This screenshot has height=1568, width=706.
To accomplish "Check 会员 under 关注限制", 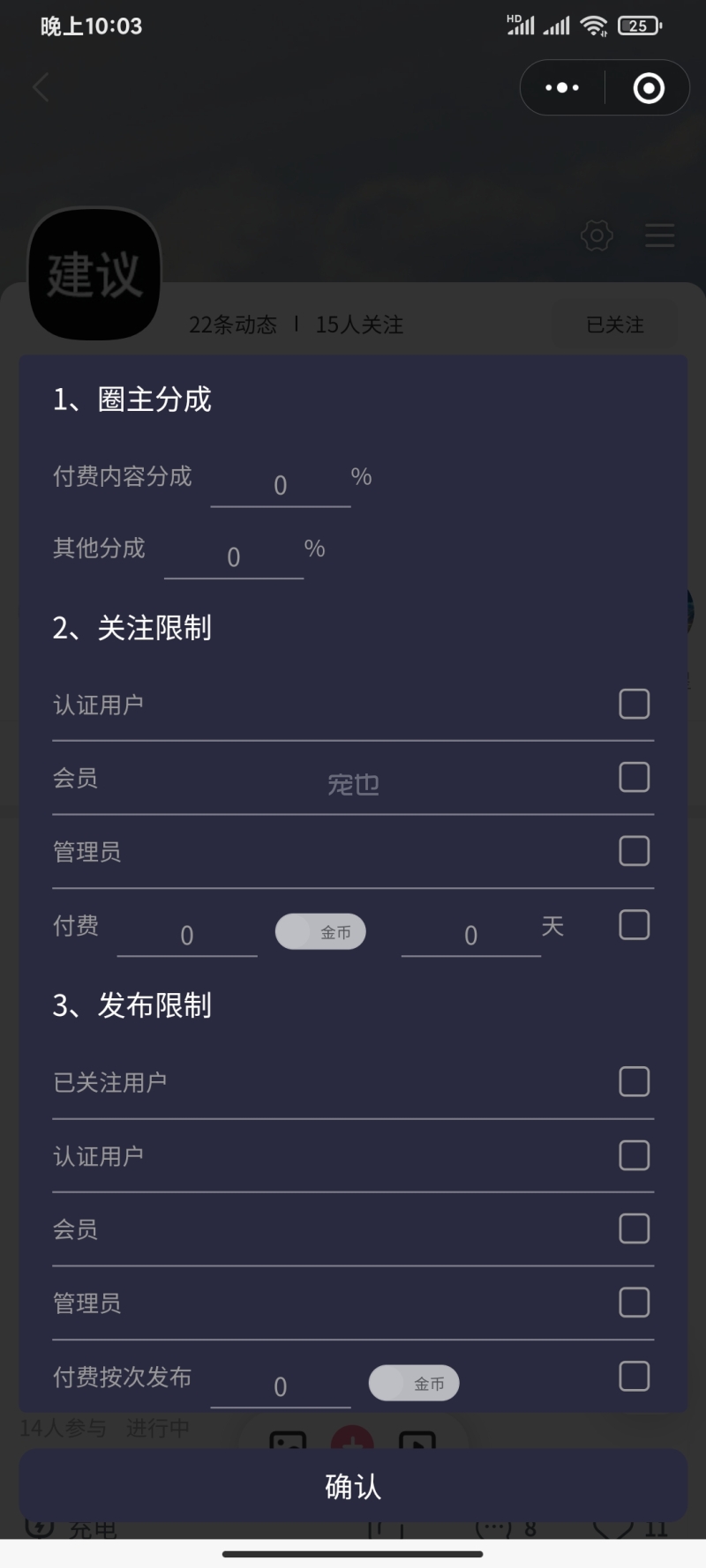I will point(634,778).
